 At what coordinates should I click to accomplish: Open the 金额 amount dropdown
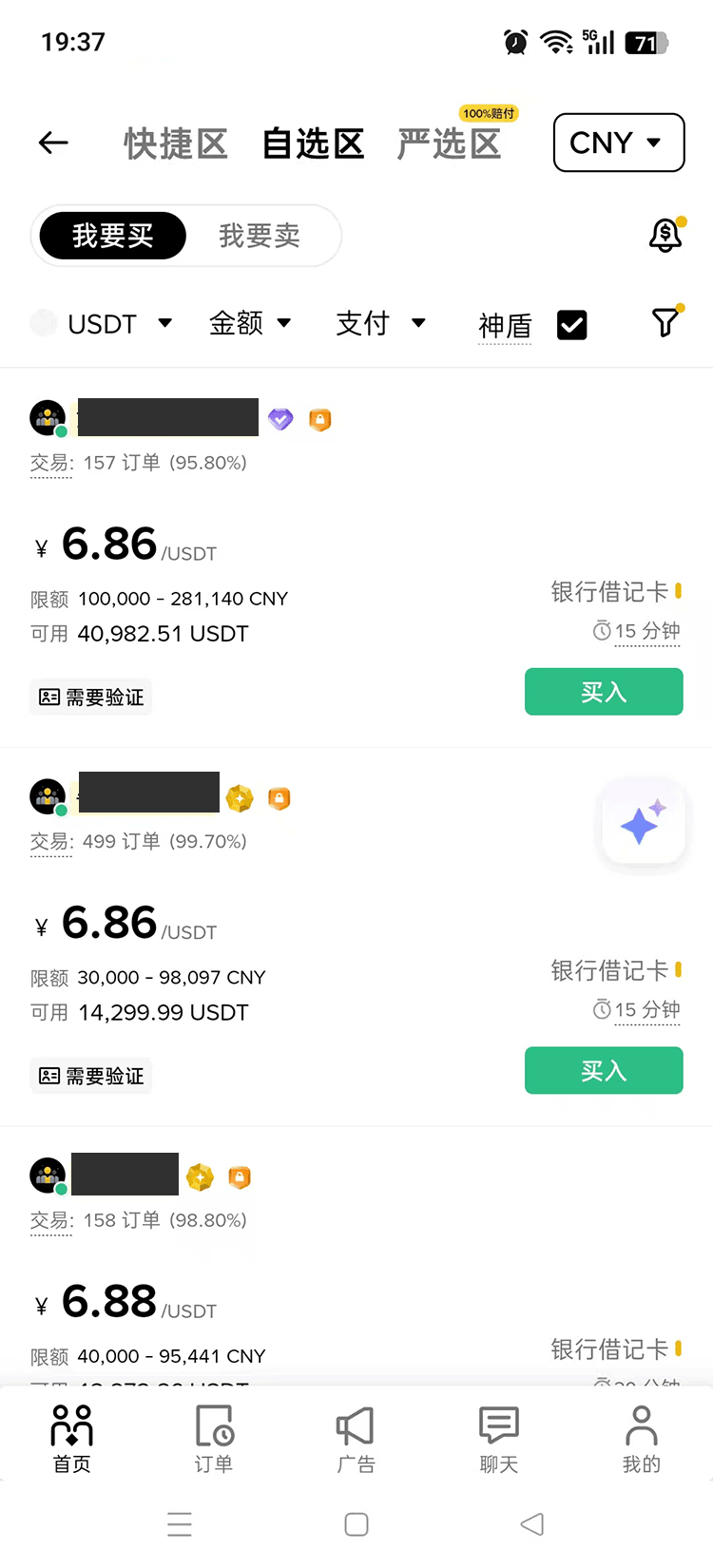tap(250, 323)
